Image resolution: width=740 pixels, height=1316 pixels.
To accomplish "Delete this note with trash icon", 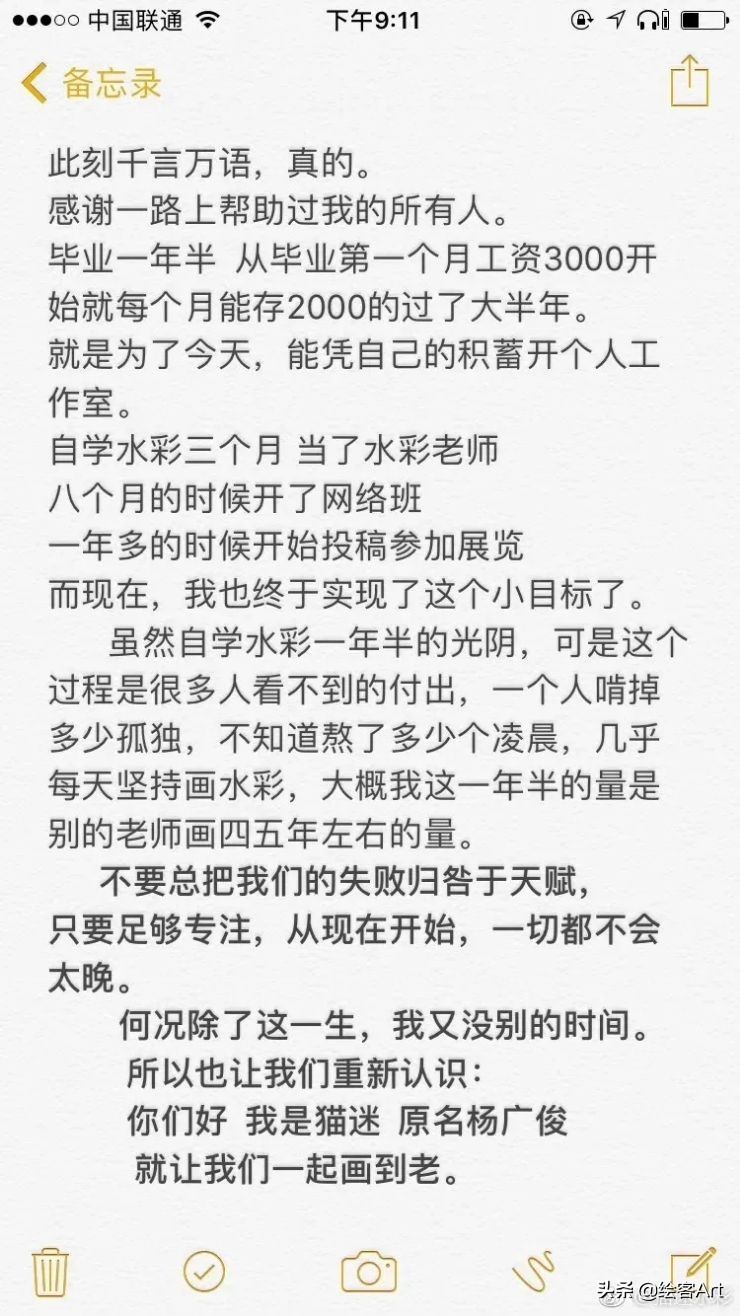I will [x=49, y=1271].
